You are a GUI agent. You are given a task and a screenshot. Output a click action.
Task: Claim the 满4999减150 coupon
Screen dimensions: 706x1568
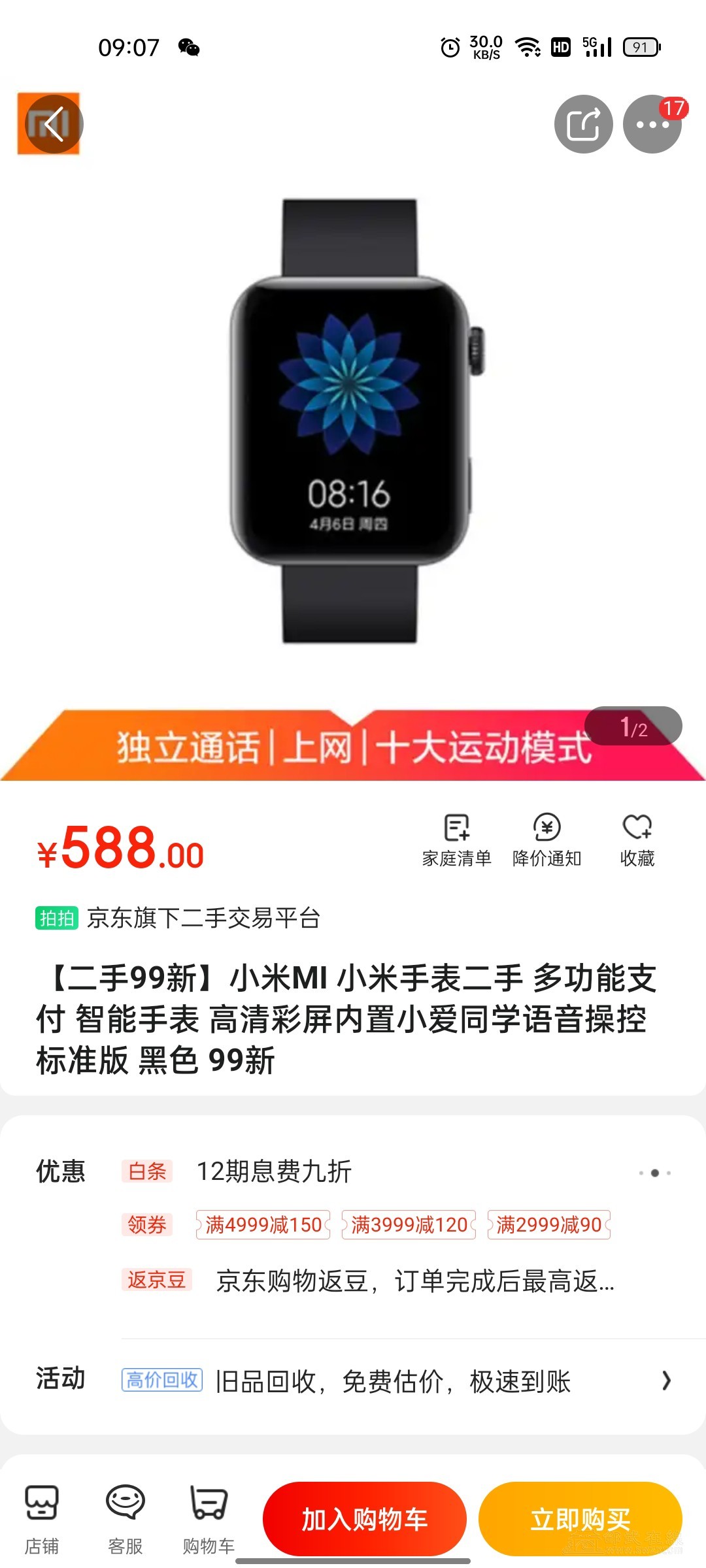point(263,1224)
